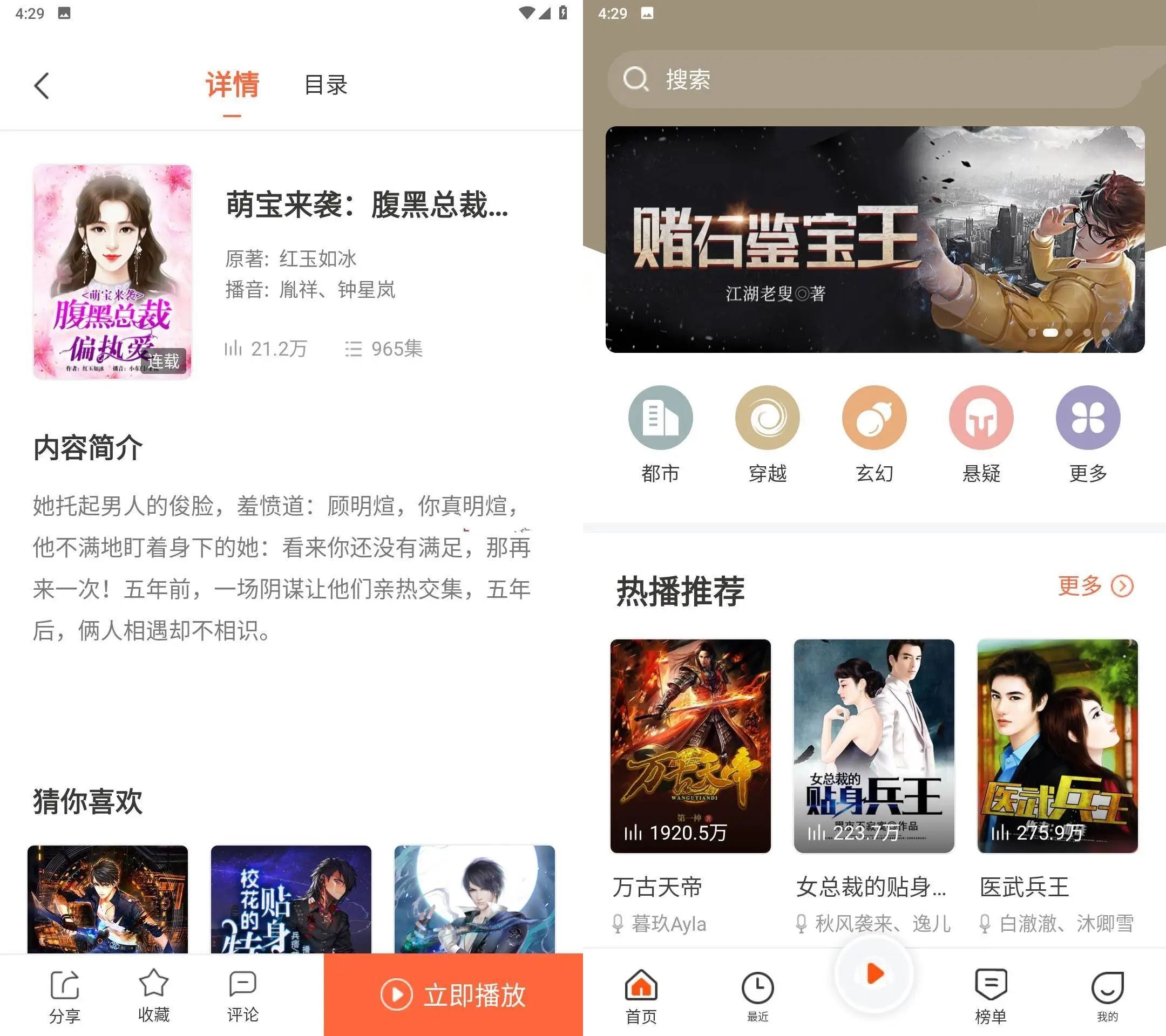Browse the 都市 category

coord(660,433)
